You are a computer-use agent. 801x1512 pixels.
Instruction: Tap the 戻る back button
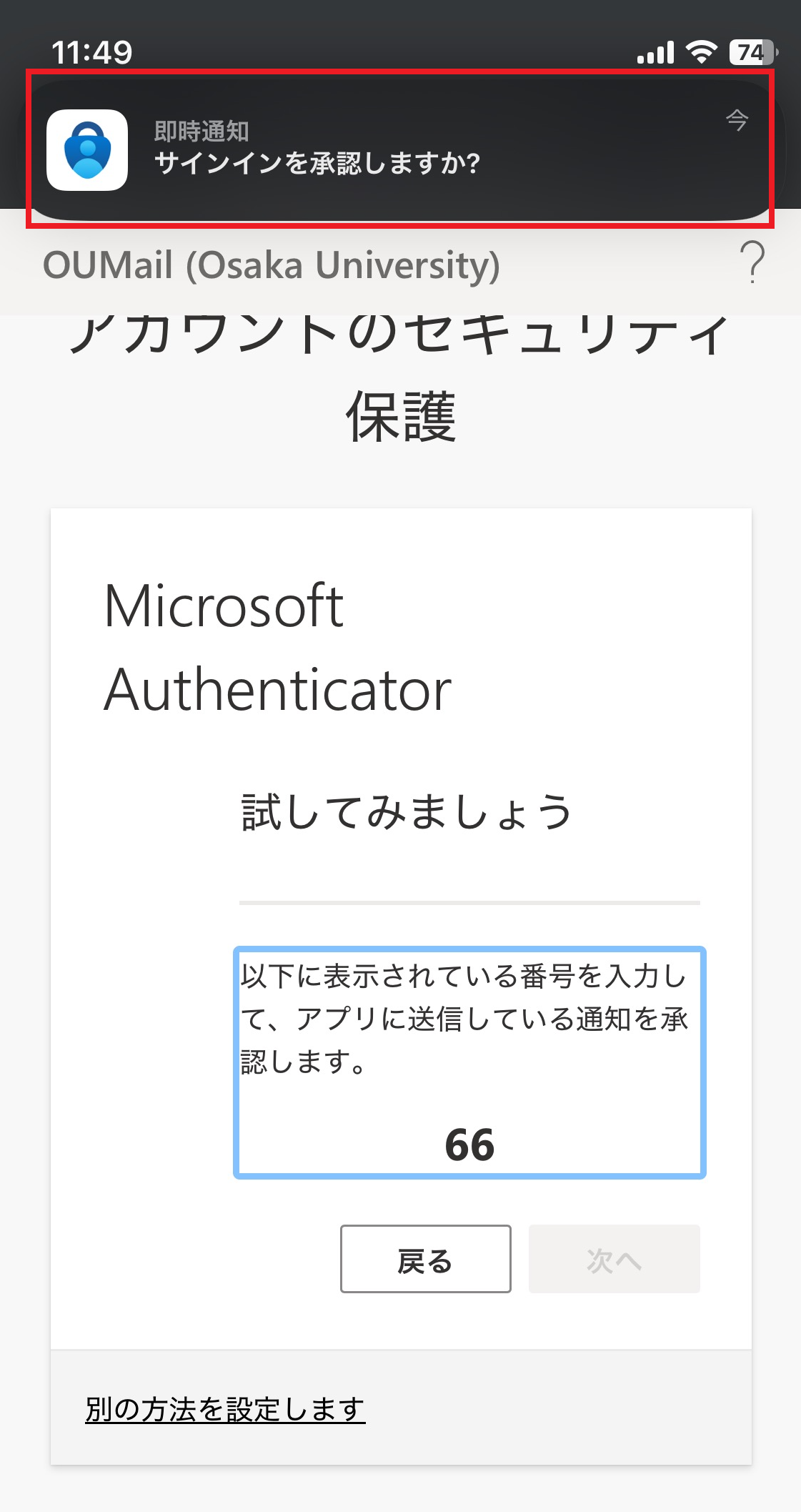point(426,1258)
